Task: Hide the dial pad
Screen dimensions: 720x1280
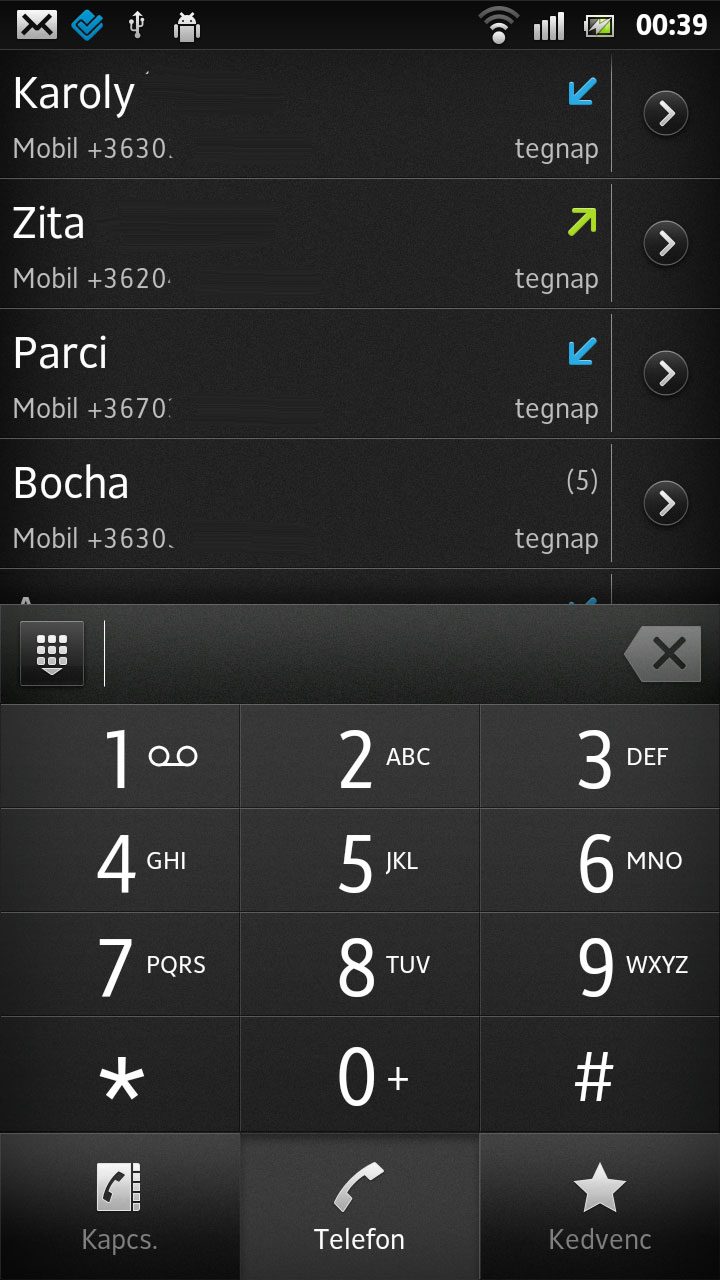Action: 52,654
